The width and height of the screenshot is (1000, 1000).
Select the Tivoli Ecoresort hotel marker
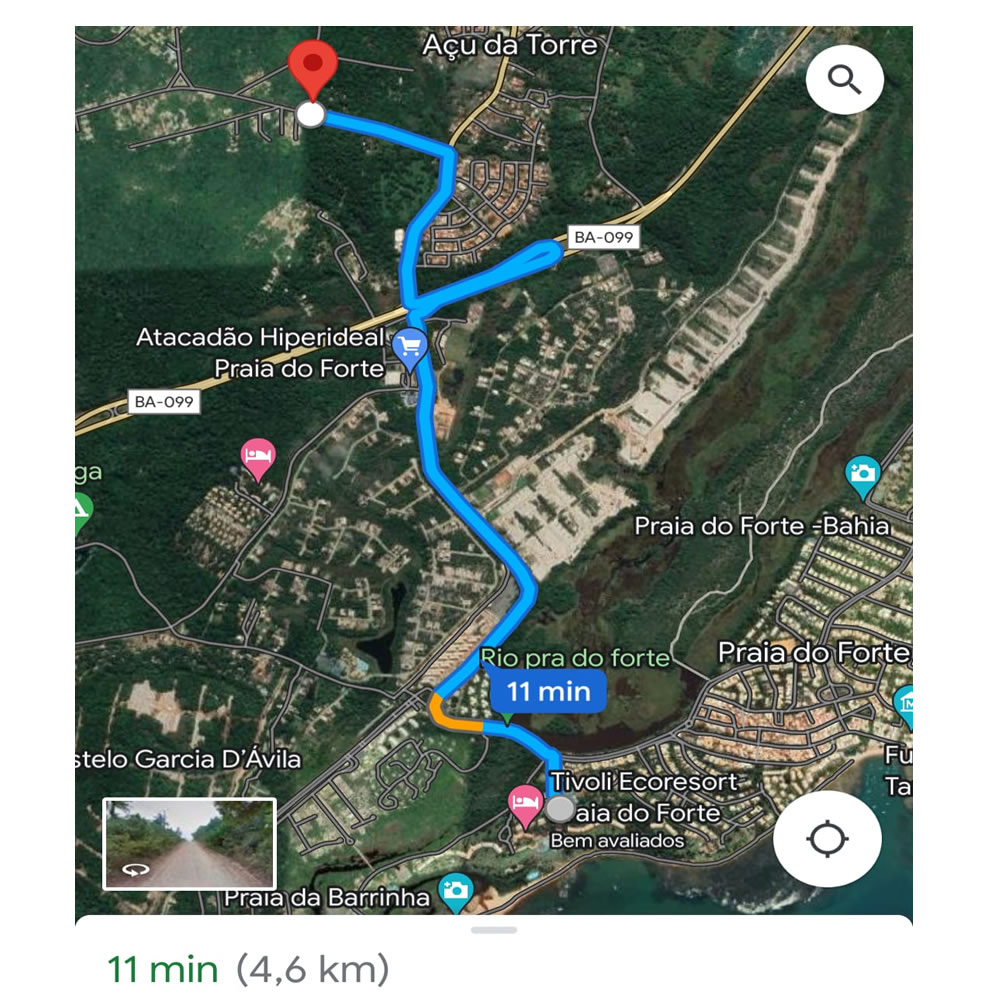click(525, 803)
